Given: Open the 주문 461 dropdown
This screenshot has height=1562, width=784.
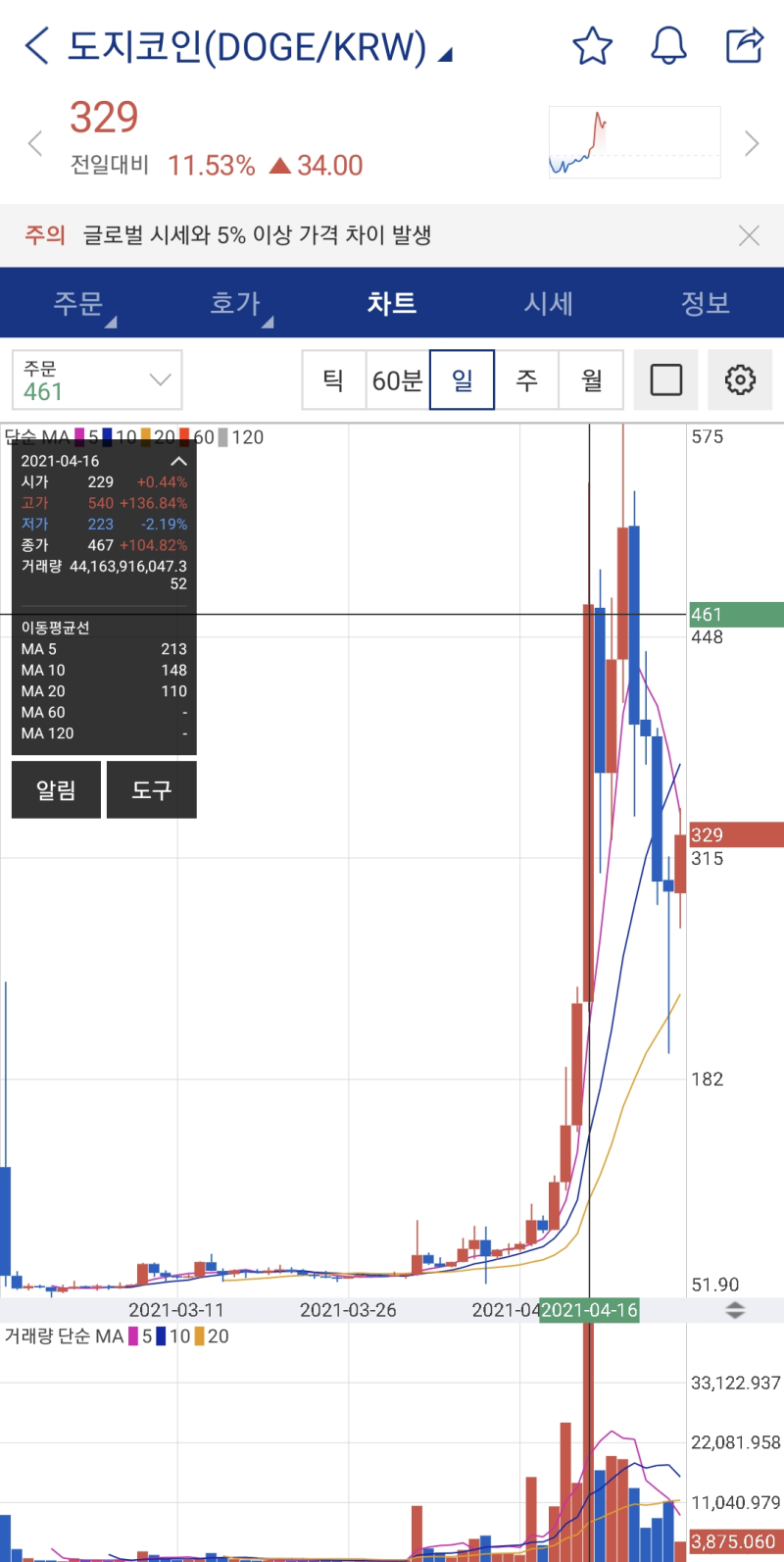Looking at the screenshot, I should click(x=96, y=379).
